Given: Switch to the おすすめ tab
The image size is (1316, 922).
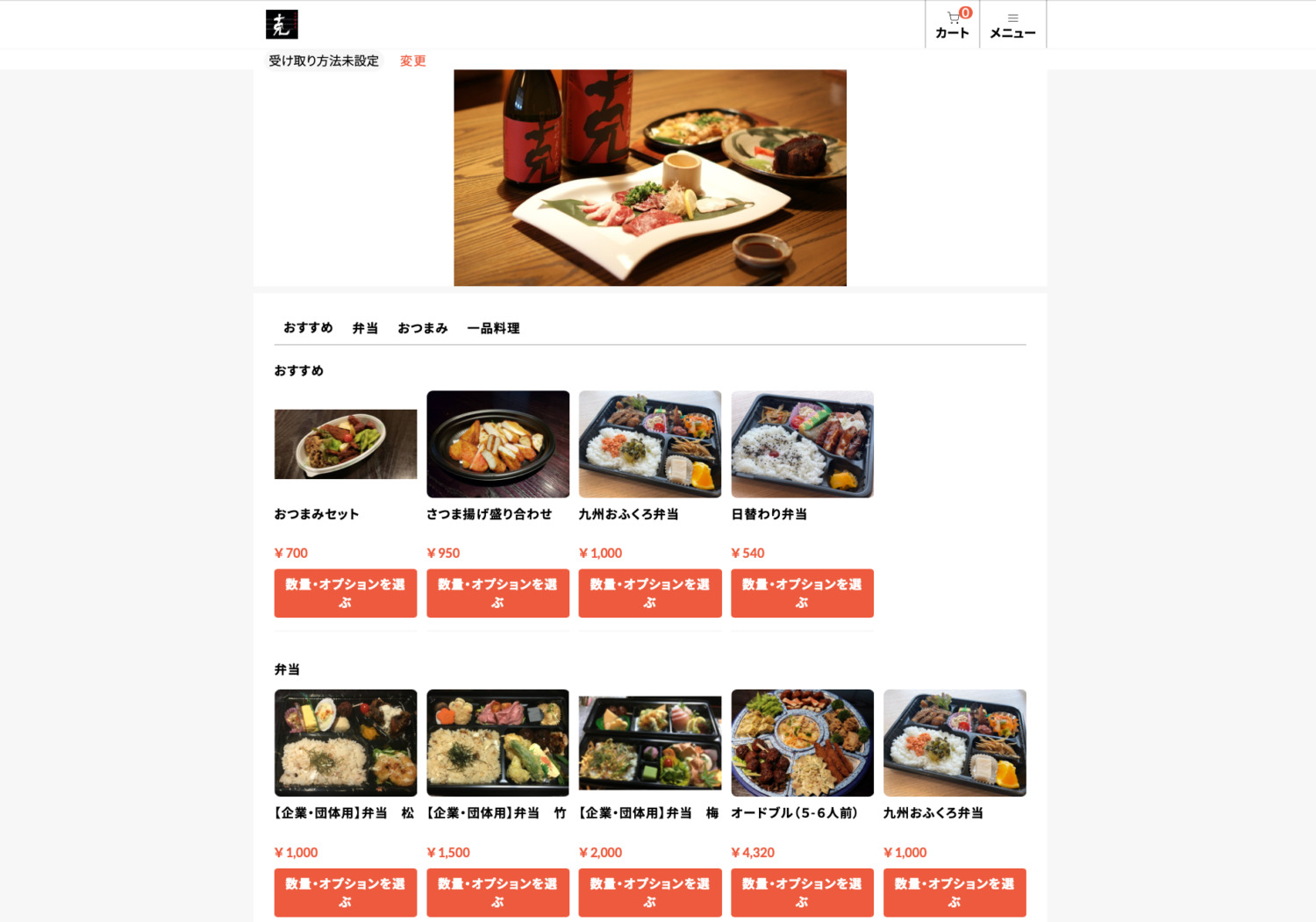Looking at the screenshot, I should pyautogui.click(x=308, y=327).
